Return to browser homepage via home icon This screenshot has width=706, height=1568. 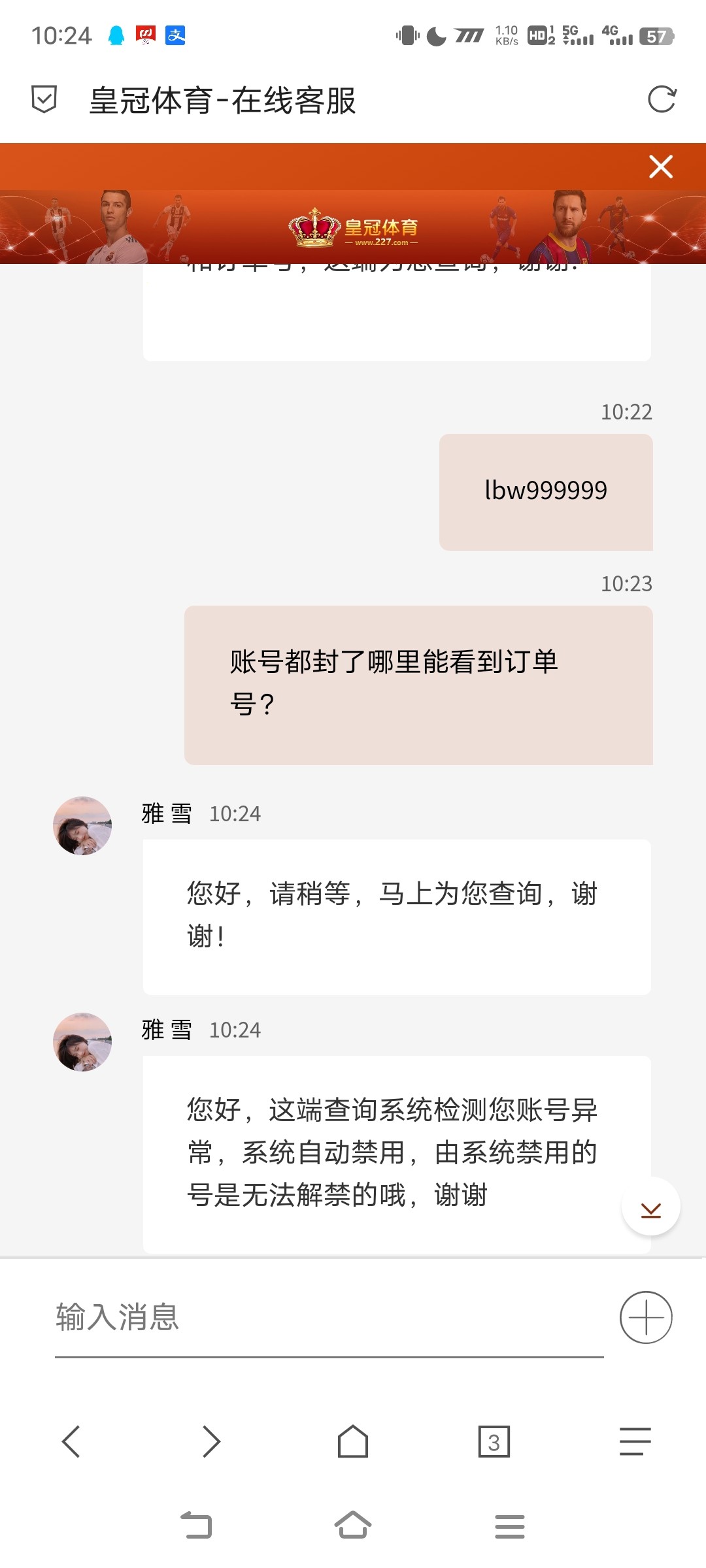point(353,1442)
